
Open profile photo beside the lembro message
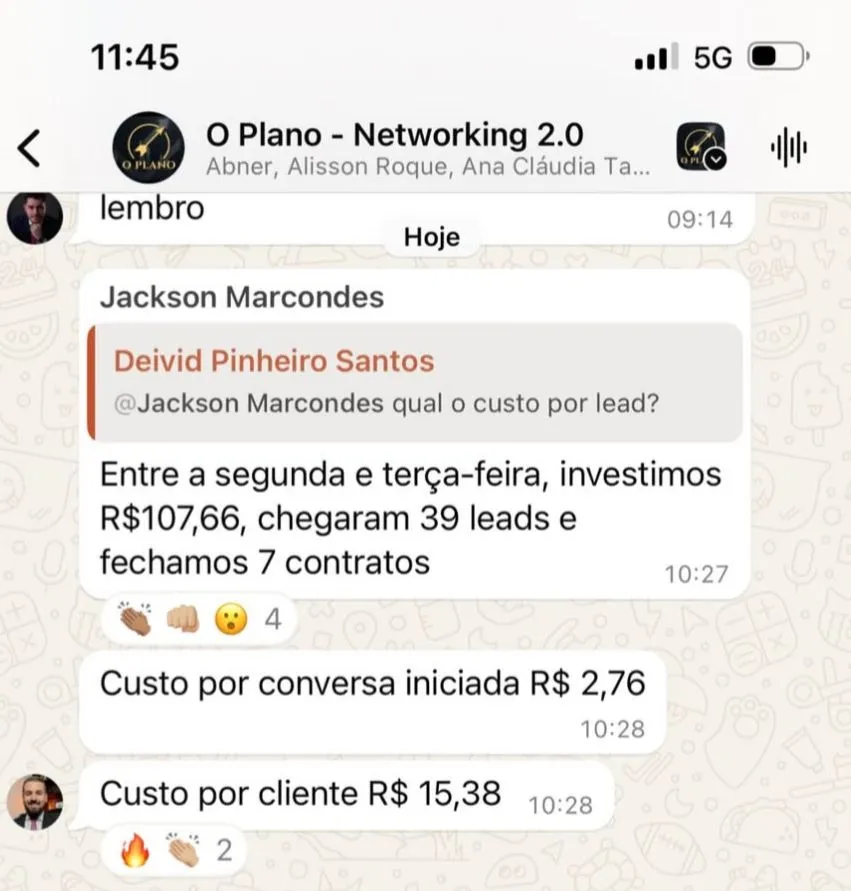point(35,216)
